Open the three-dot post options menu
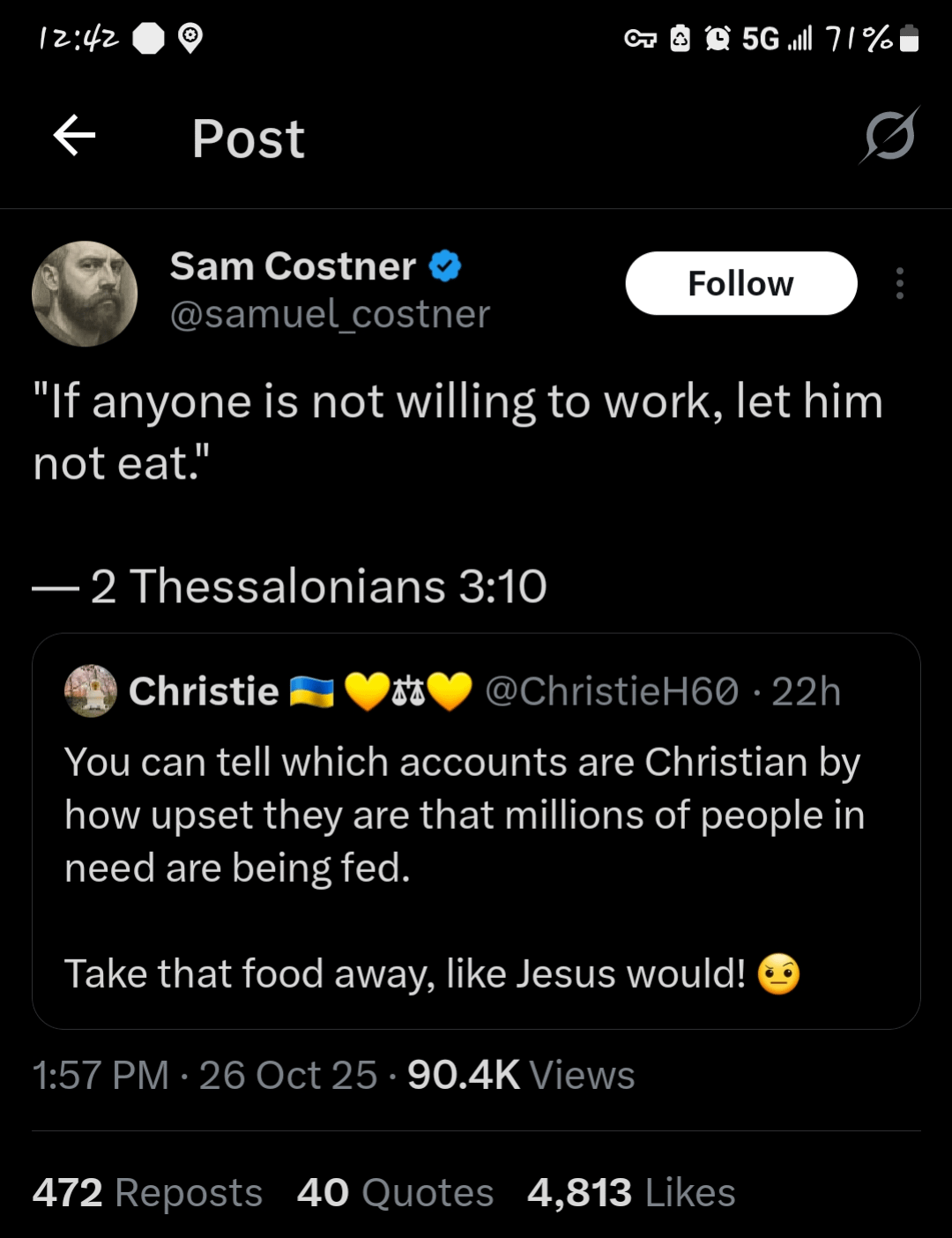 pyautogui.click(x=899, y=284)
